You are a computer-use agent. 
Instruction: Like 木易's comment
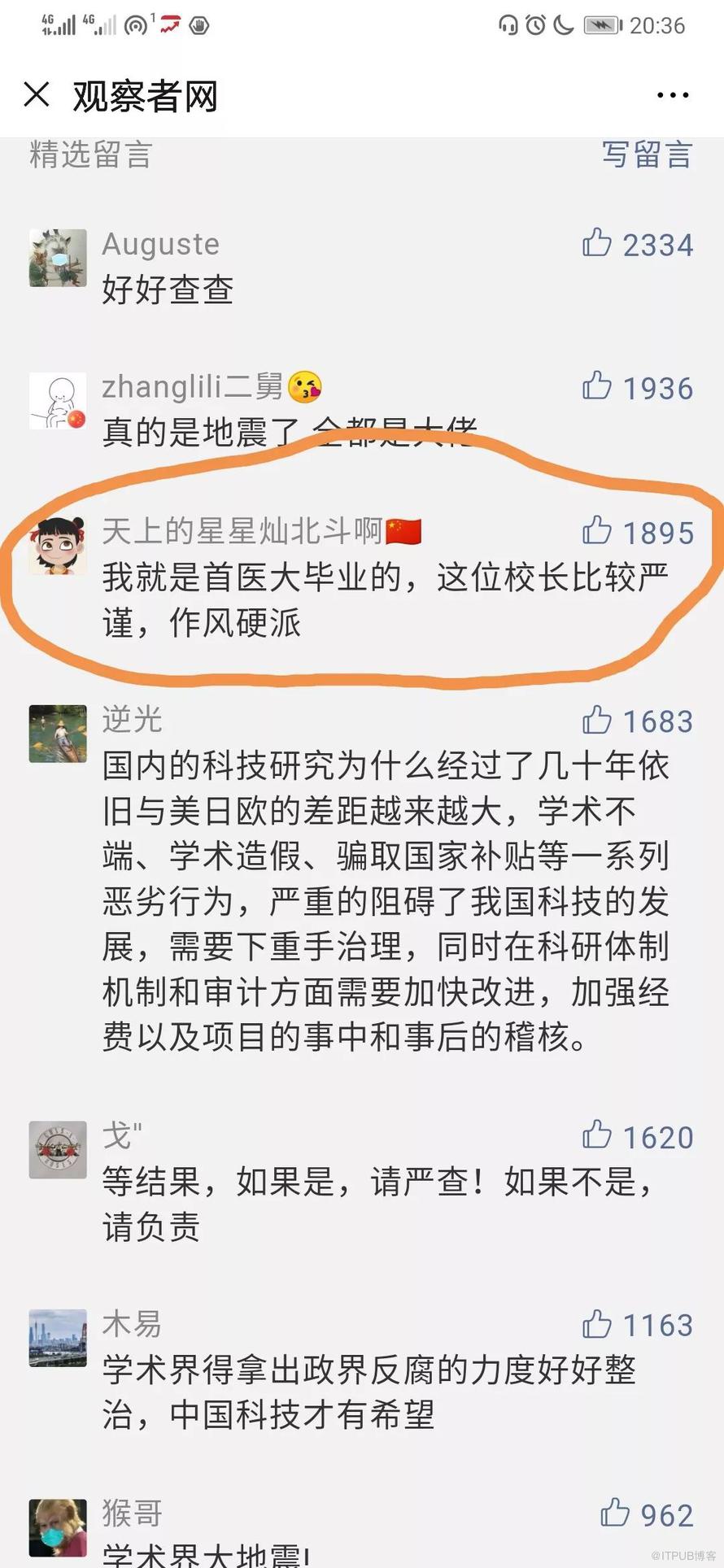pos(598,1324)
